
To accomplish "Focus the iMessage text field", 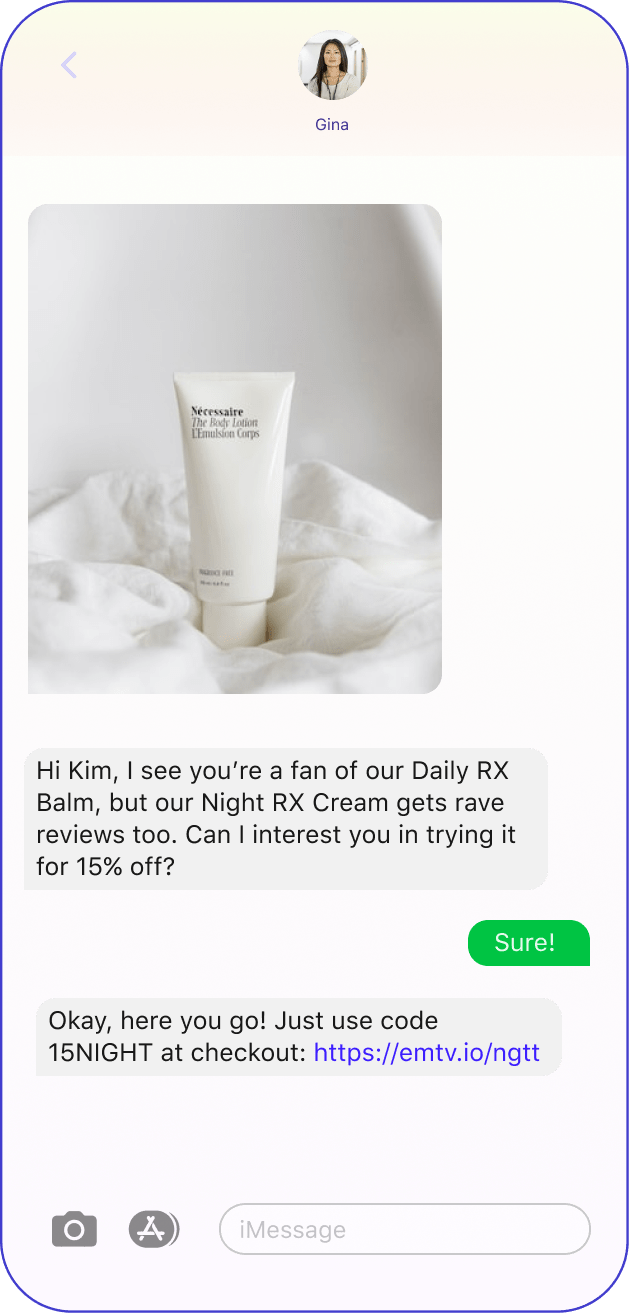I will coord(405,1229).
